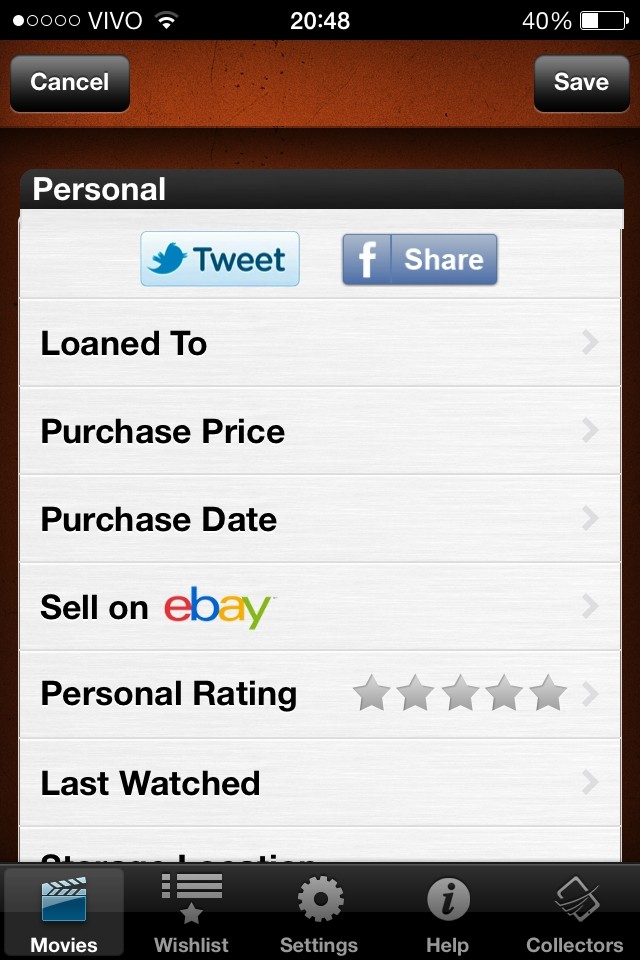The width and height of the screenshot is (640, 960).
Task: Open the Purchase Price row
Action: click(320, 431)
